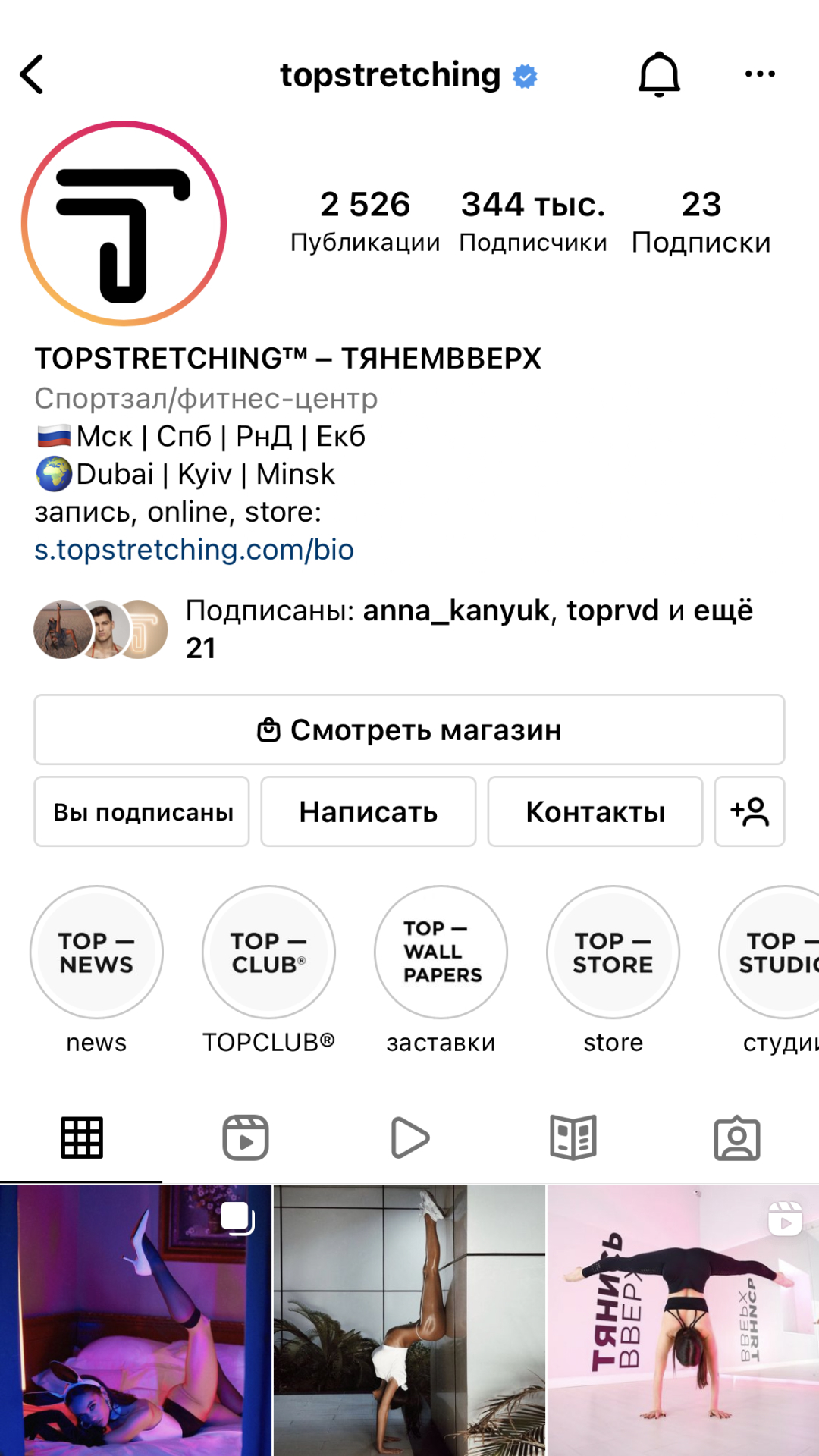Screen dimensions: 819x1456
Task: Open the notifications bell
Action: pos(659,74)
